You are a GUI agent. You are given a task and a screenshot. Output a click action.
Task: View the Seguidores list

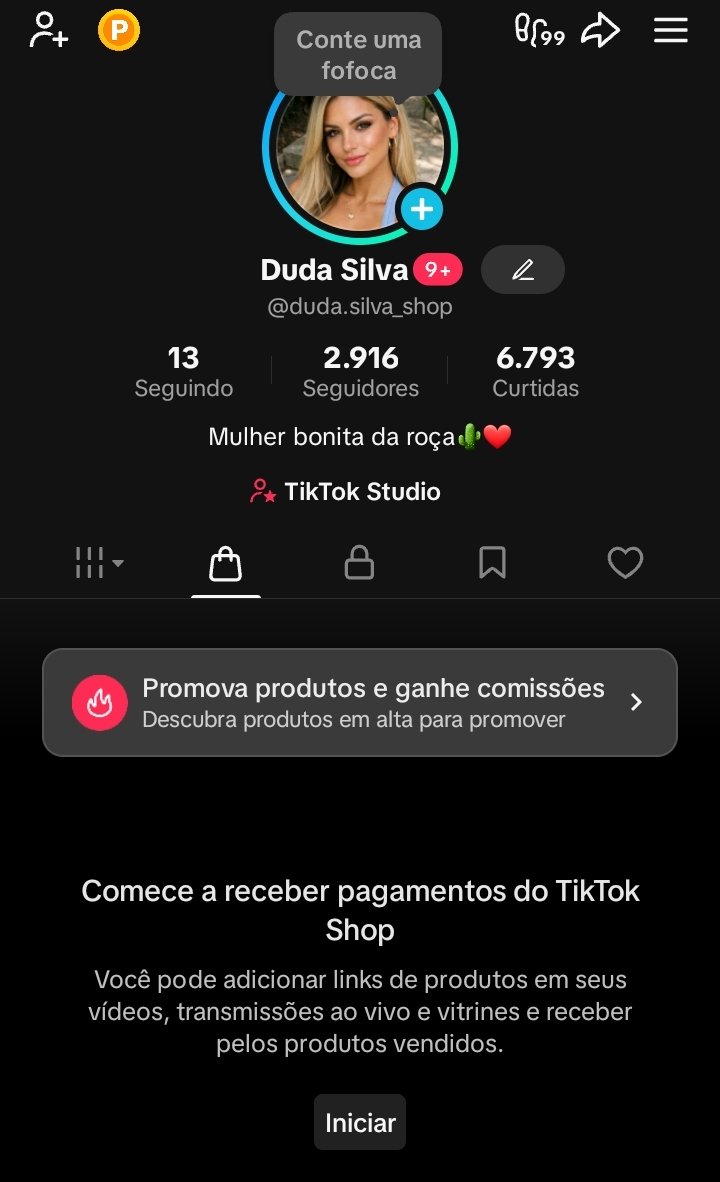click(361, 372)
